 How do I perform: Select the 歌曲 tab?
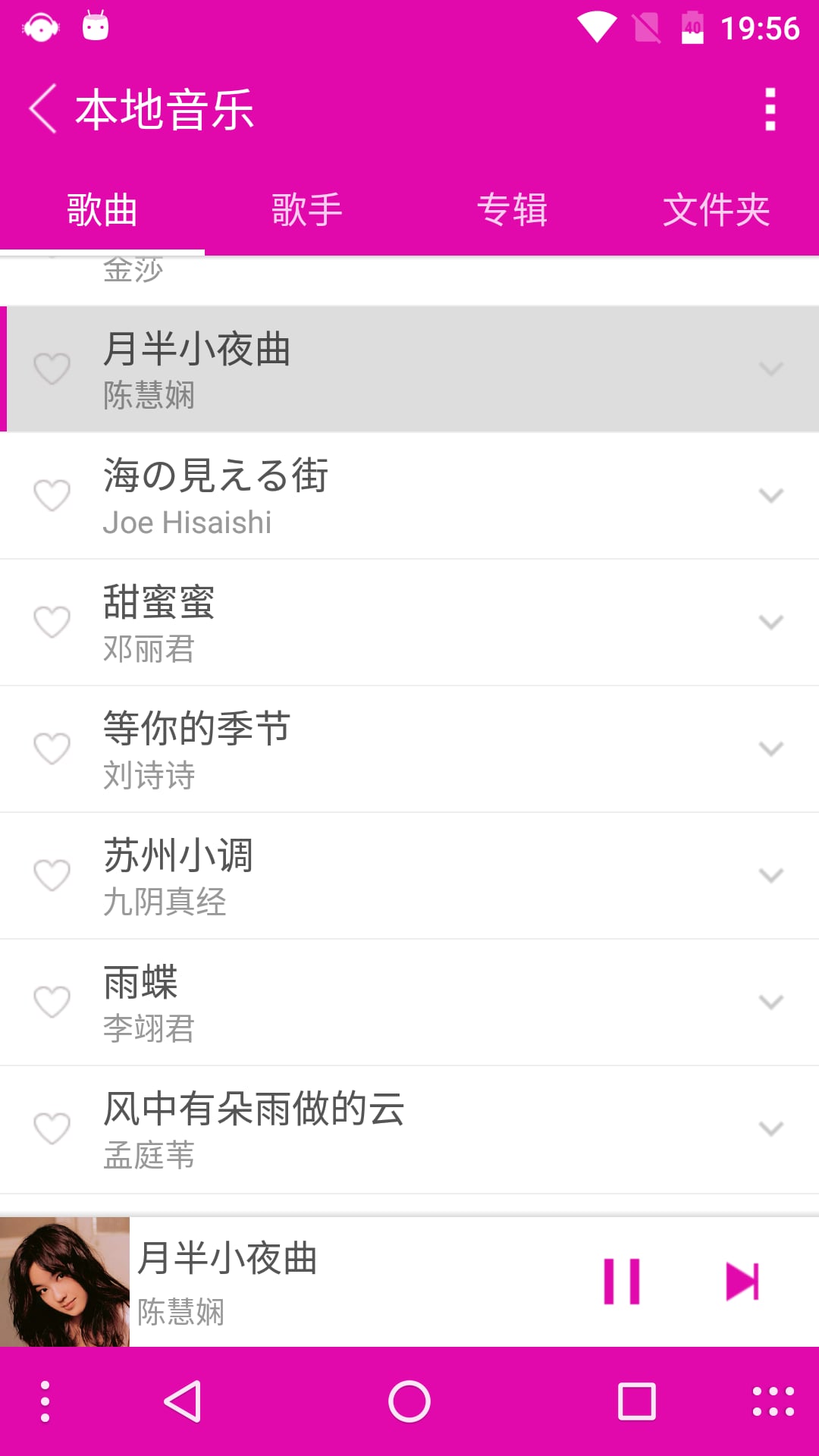pos(102,210)
